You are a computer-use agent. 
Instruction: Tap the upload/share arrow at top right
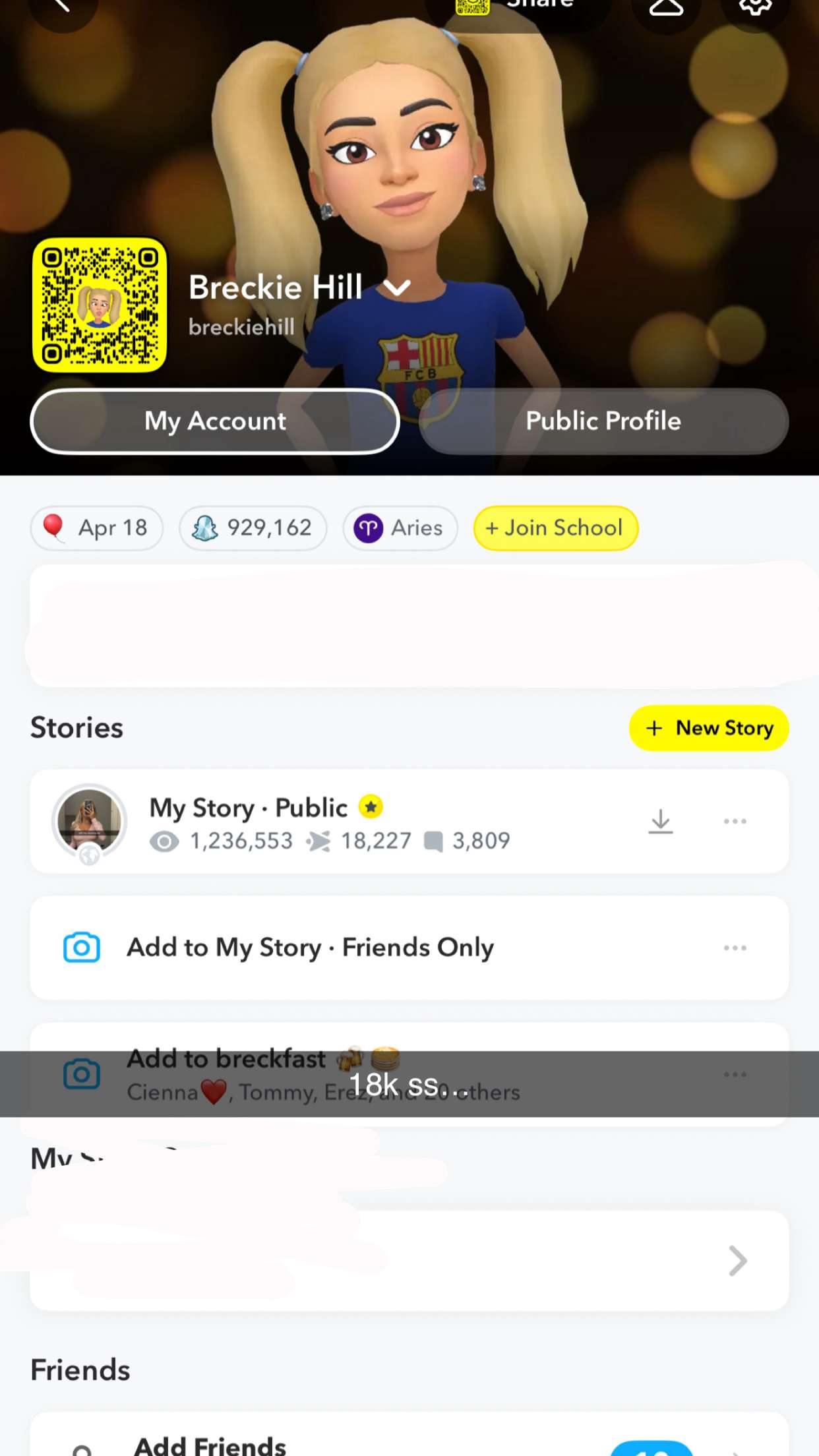pos(666,7)
